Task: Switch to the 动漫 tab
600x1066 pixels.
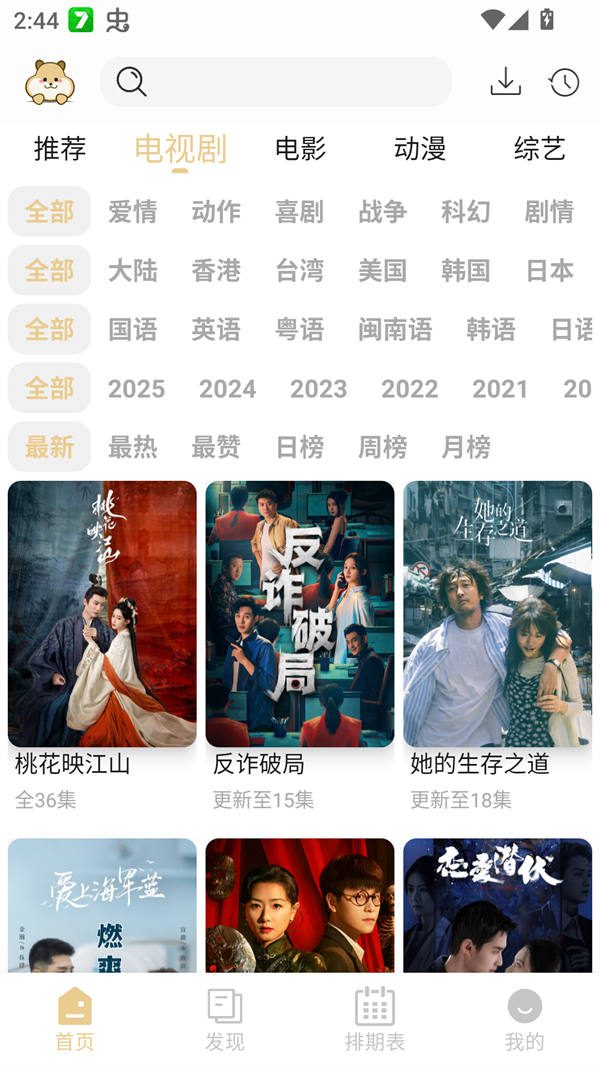Action: [x=420, y=149]
